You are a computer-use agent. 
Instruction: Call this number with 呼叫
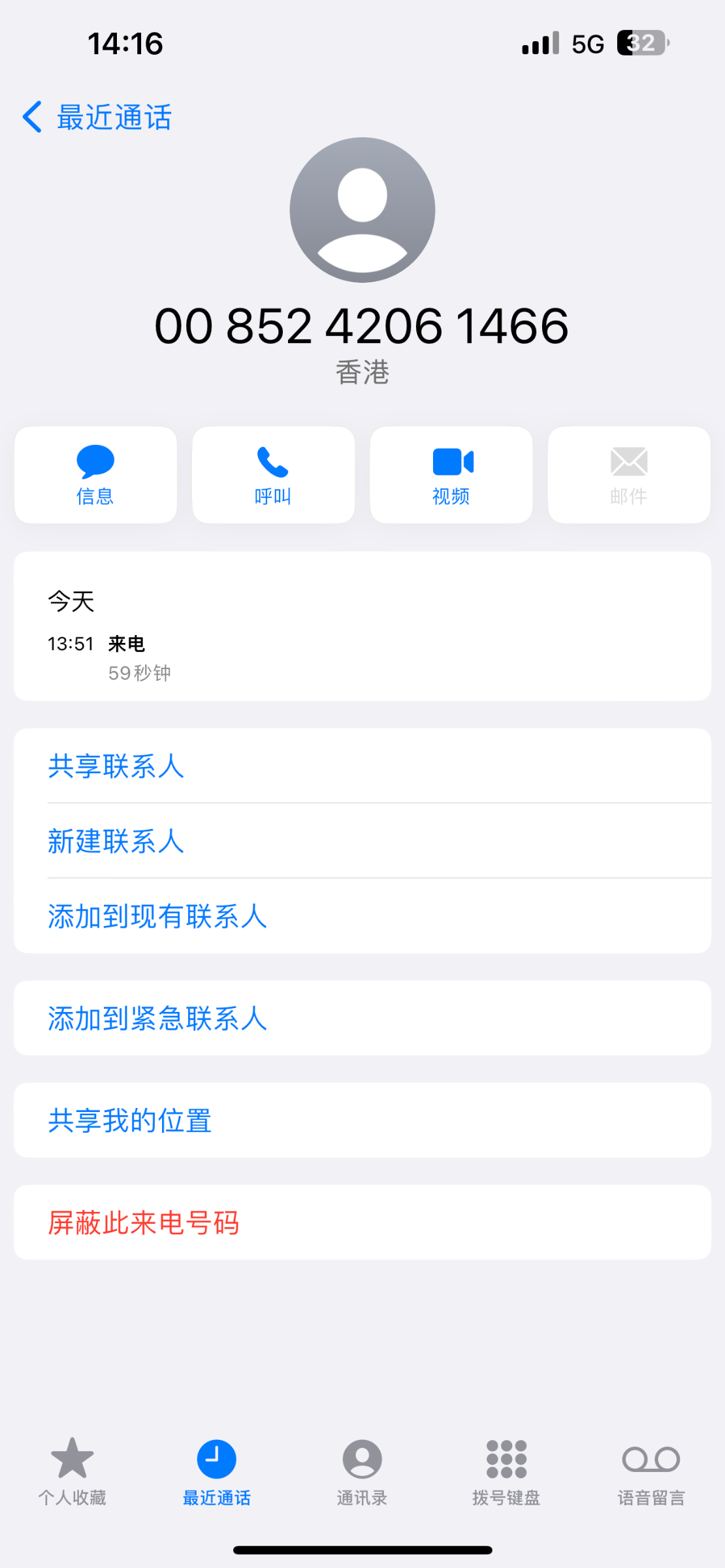click(273, 475)
